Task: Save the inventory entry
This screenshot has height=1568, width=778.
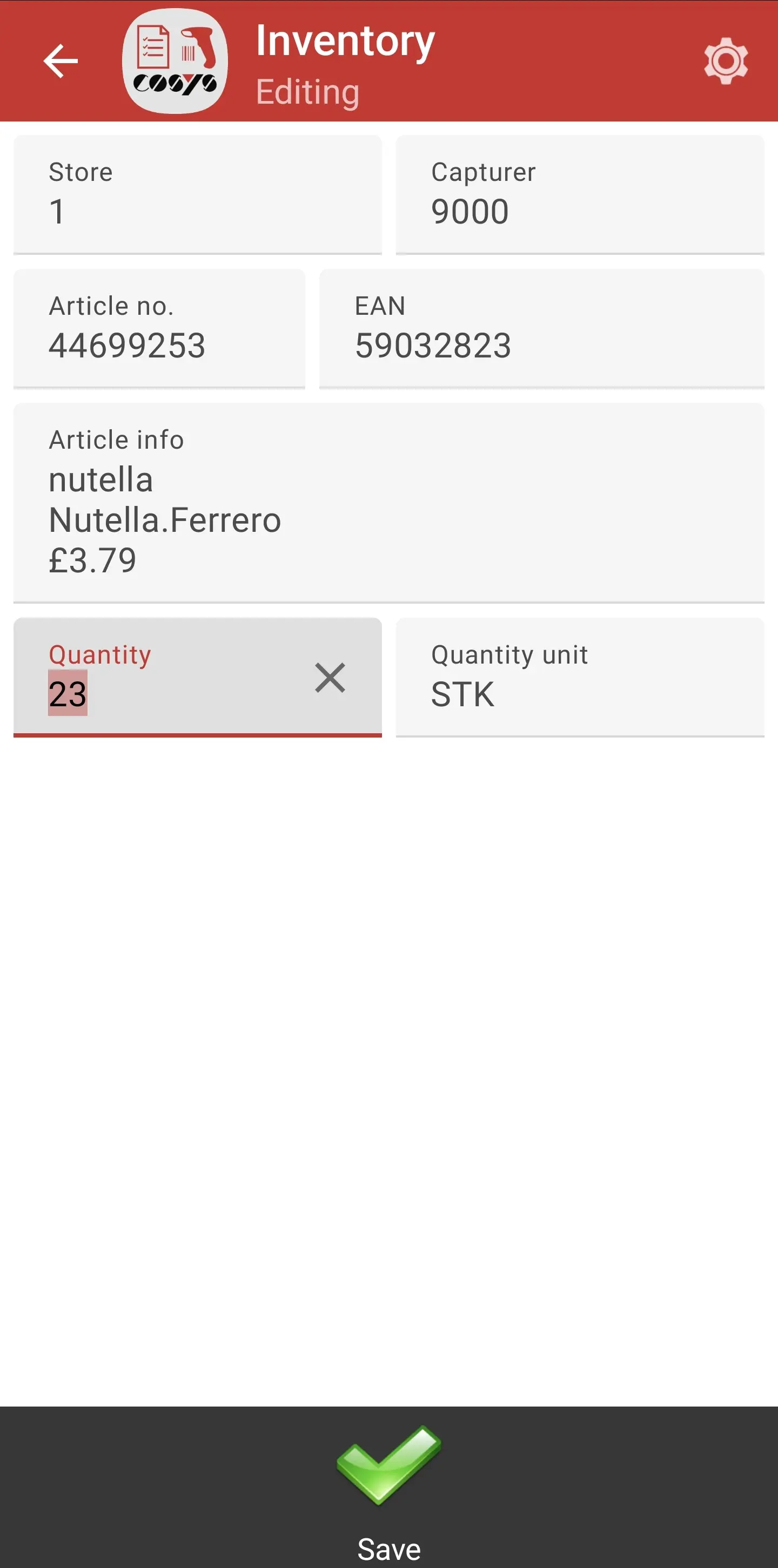Action: tap(388, 1485)
